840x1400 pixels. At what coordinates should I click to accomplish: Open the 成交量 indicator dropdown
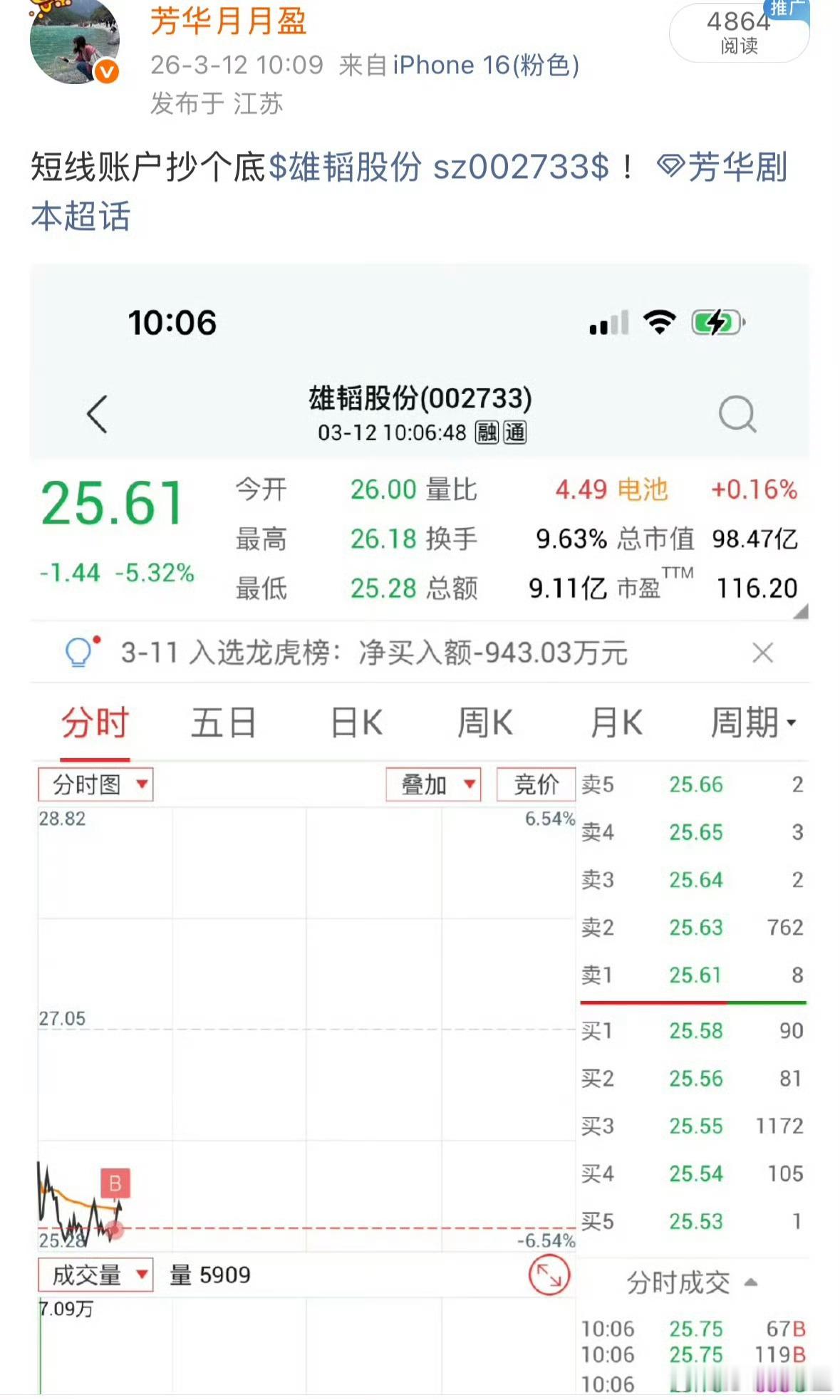click(x=96, y=1275)
